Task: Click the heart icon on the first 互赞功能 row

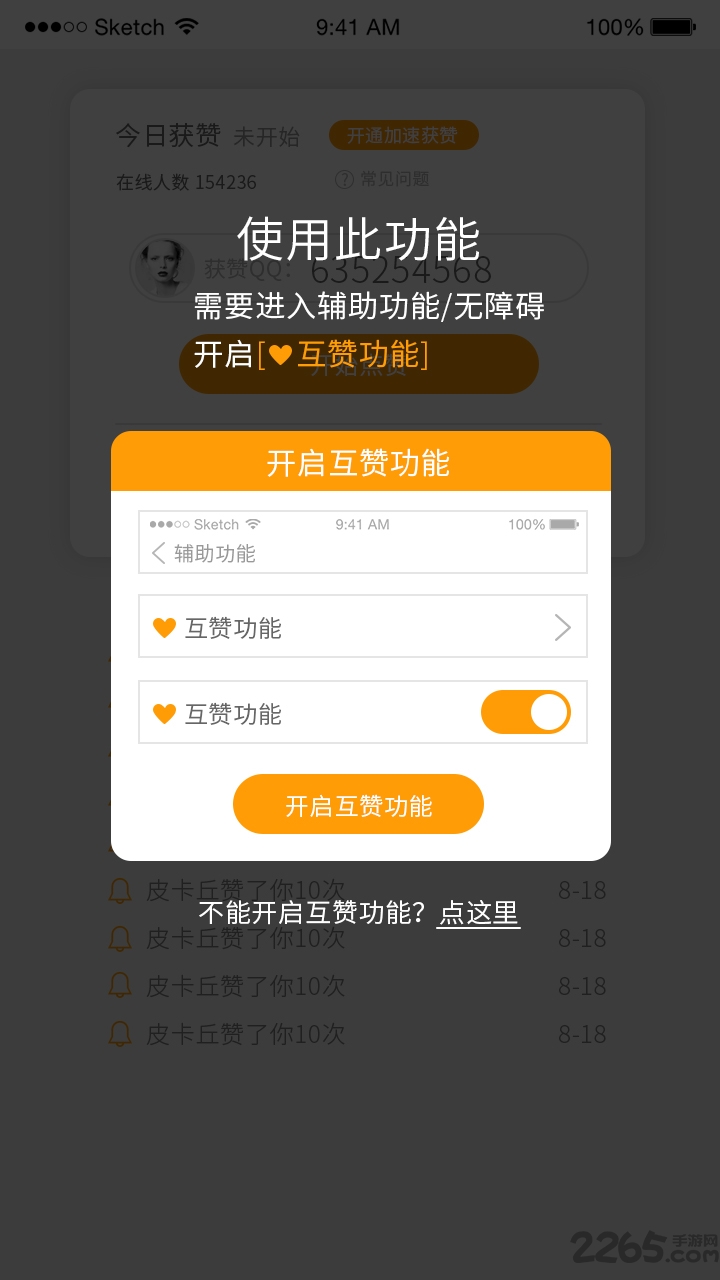Action: pyautogui.click(x=164, y=627)
